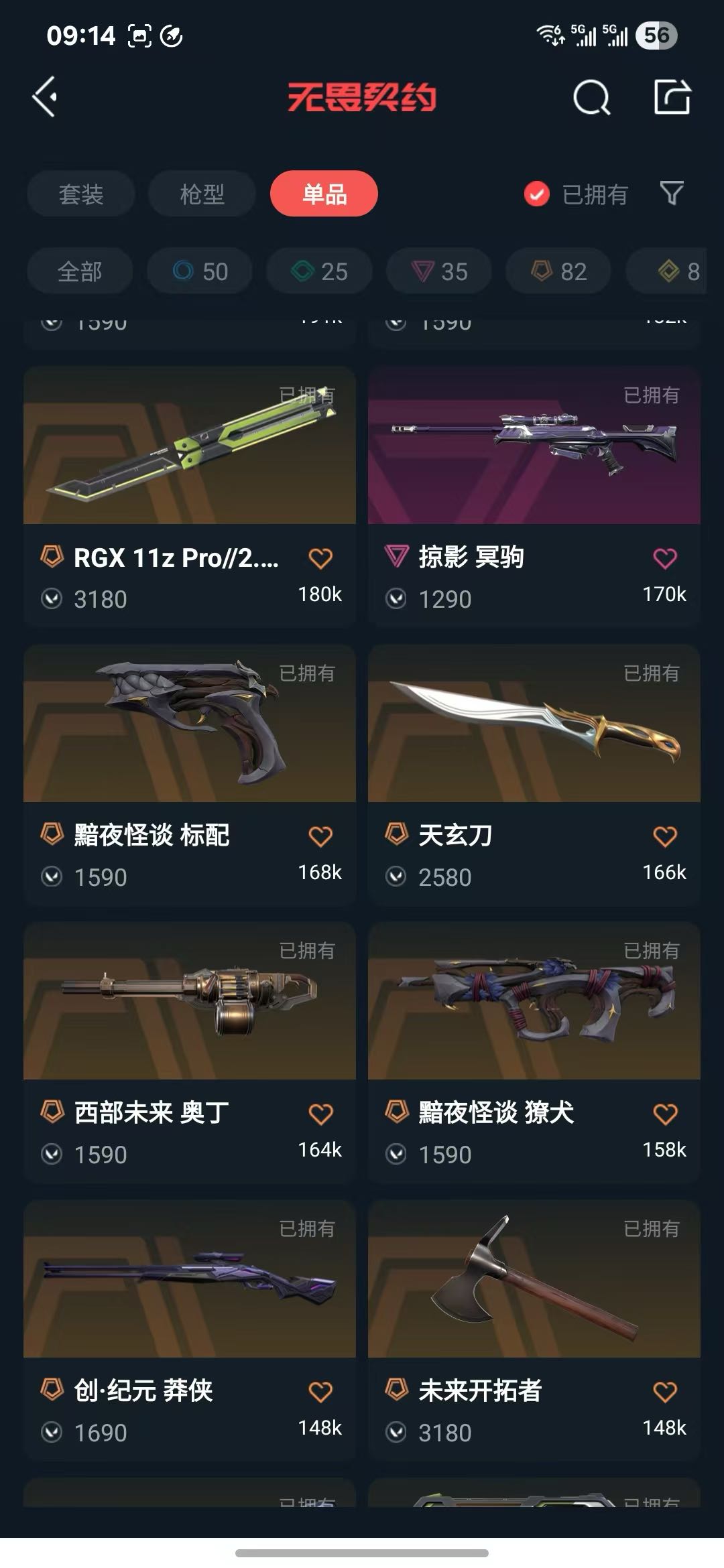The image size is (724, 1568).
Task: Switch to the 枪型 tab
Action: click(x=202, y=194)
